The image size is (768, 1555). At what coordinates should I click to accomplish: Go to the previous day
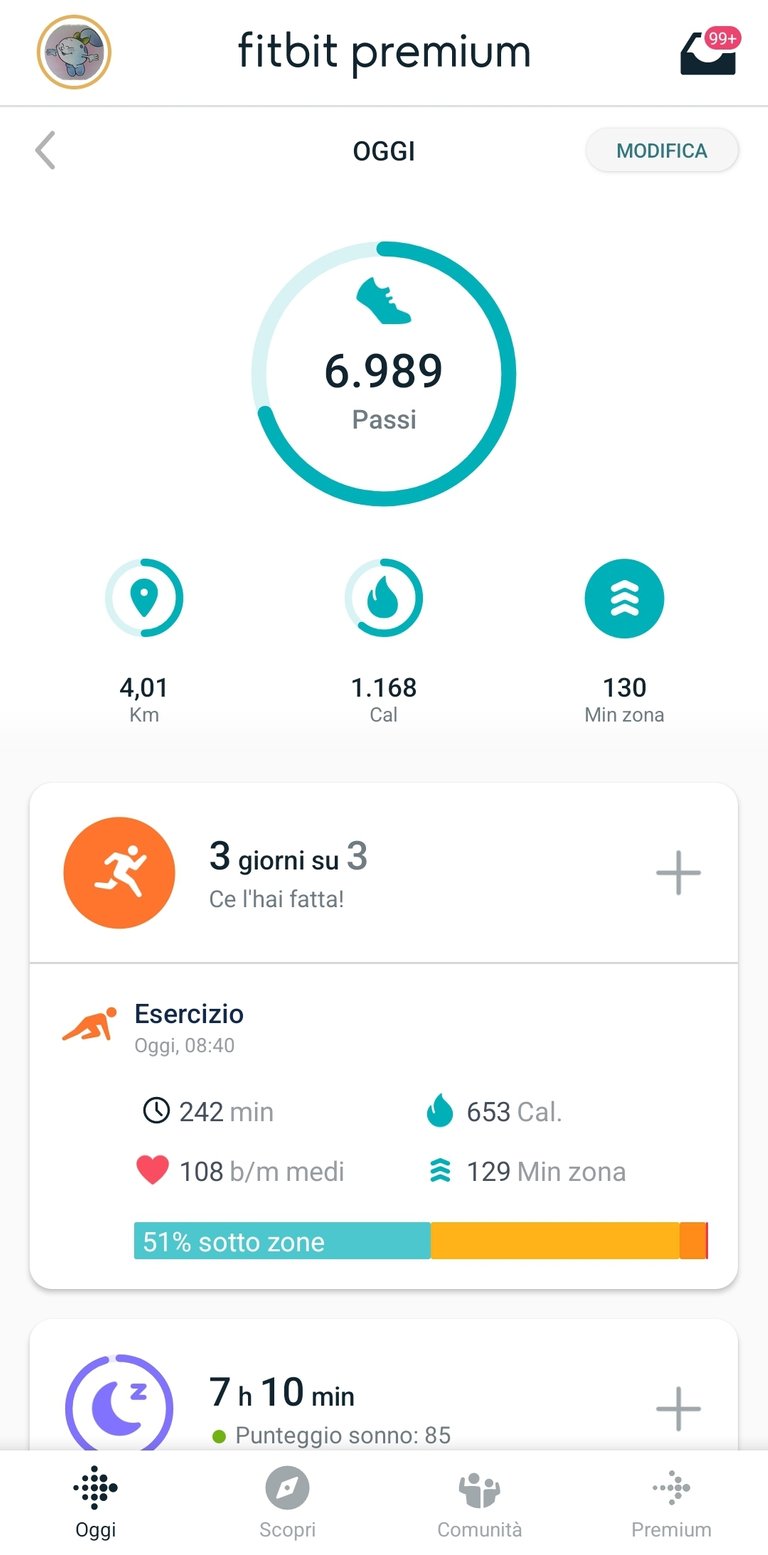[x=45, y=151]
